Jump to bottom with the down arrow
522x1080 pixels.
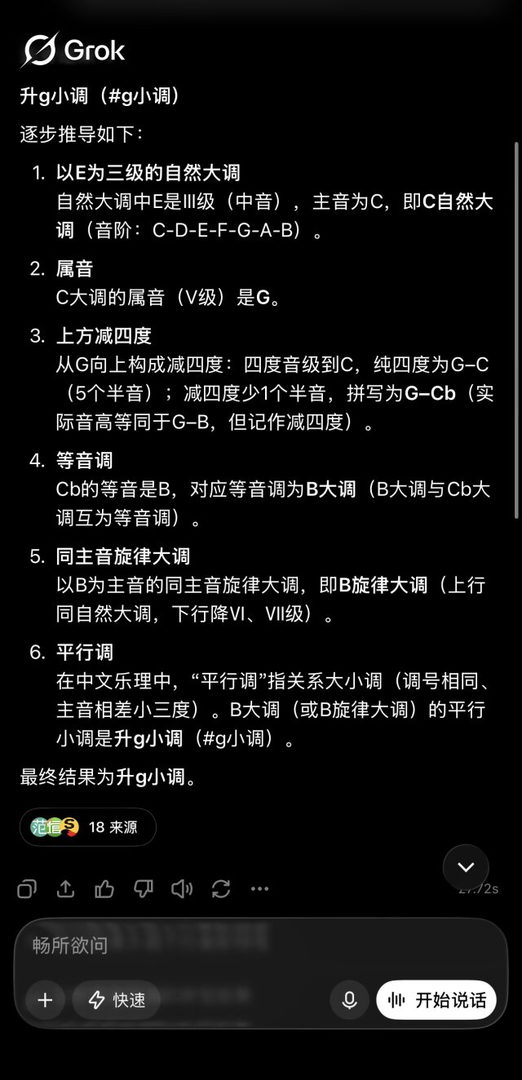pos(466,866)
